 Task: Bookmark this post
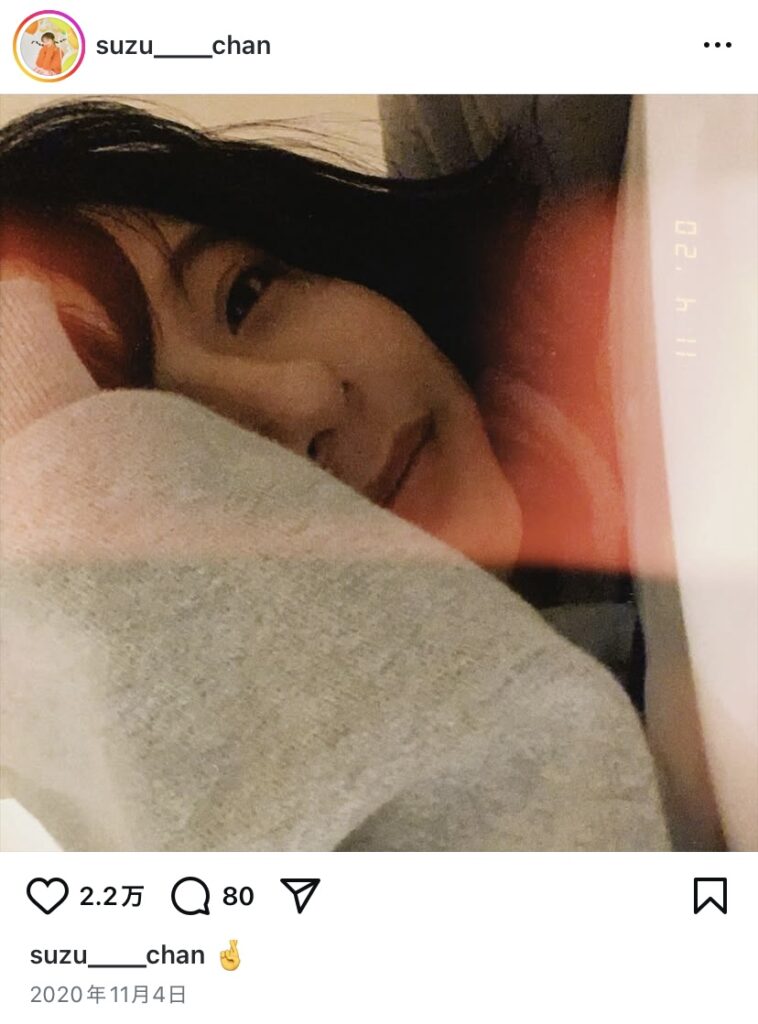[709, 896]
